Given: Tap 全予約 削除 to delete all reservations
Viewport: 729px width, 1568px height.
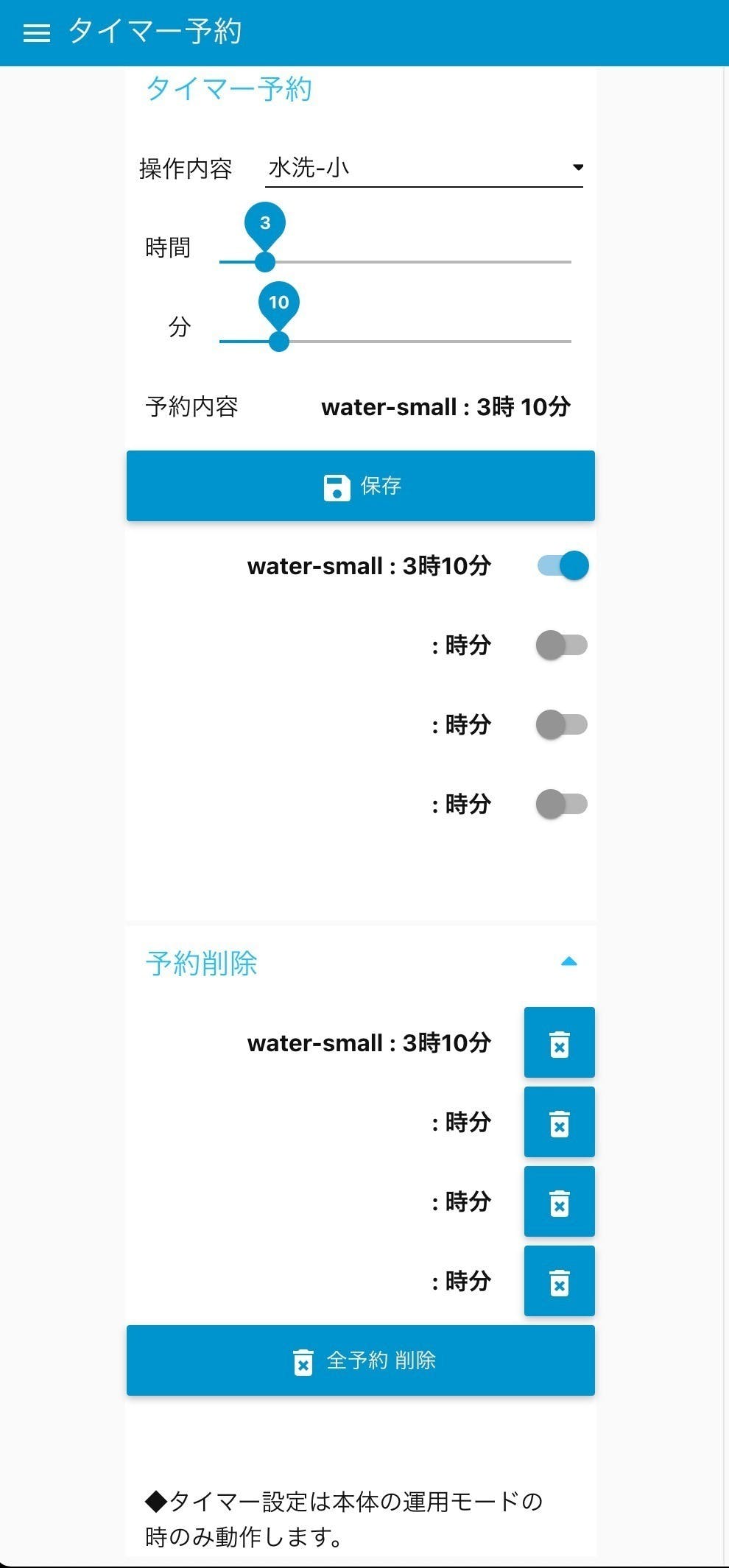Looking at the screenshot, I should (x=361, y=1360).
